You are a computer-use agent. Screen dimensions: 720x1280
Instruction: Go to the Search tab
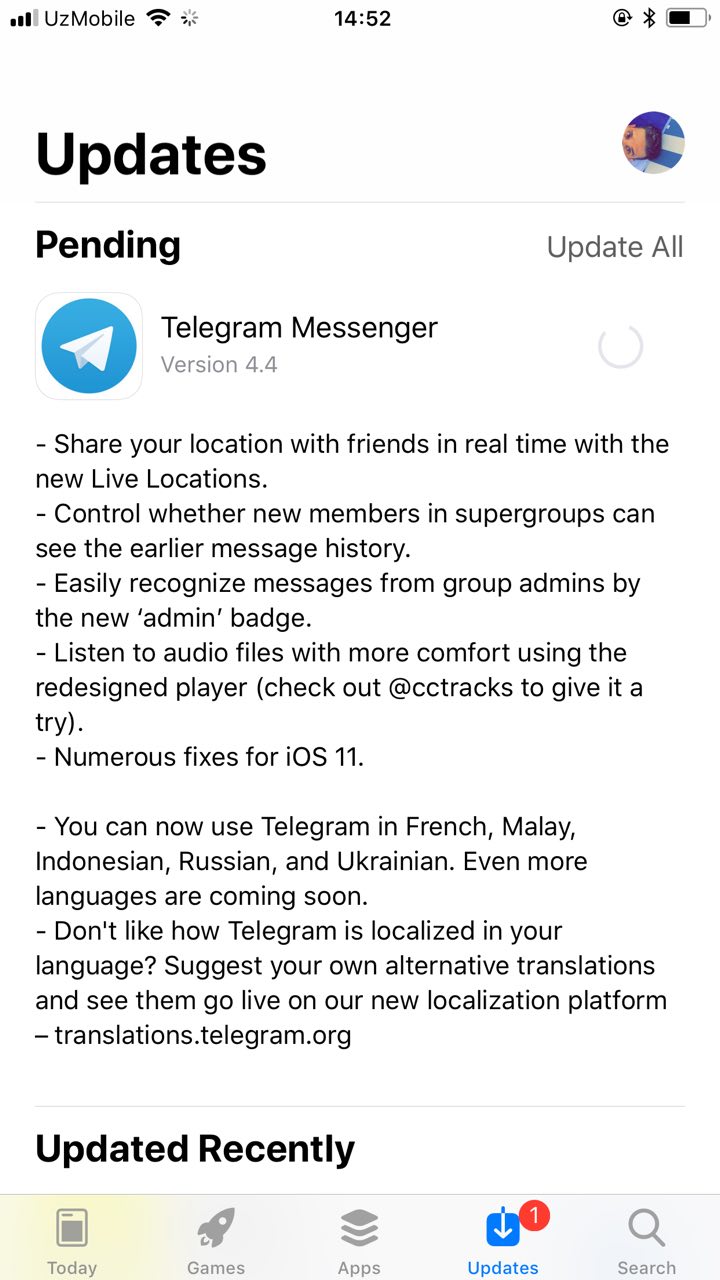pos(646,1238)
